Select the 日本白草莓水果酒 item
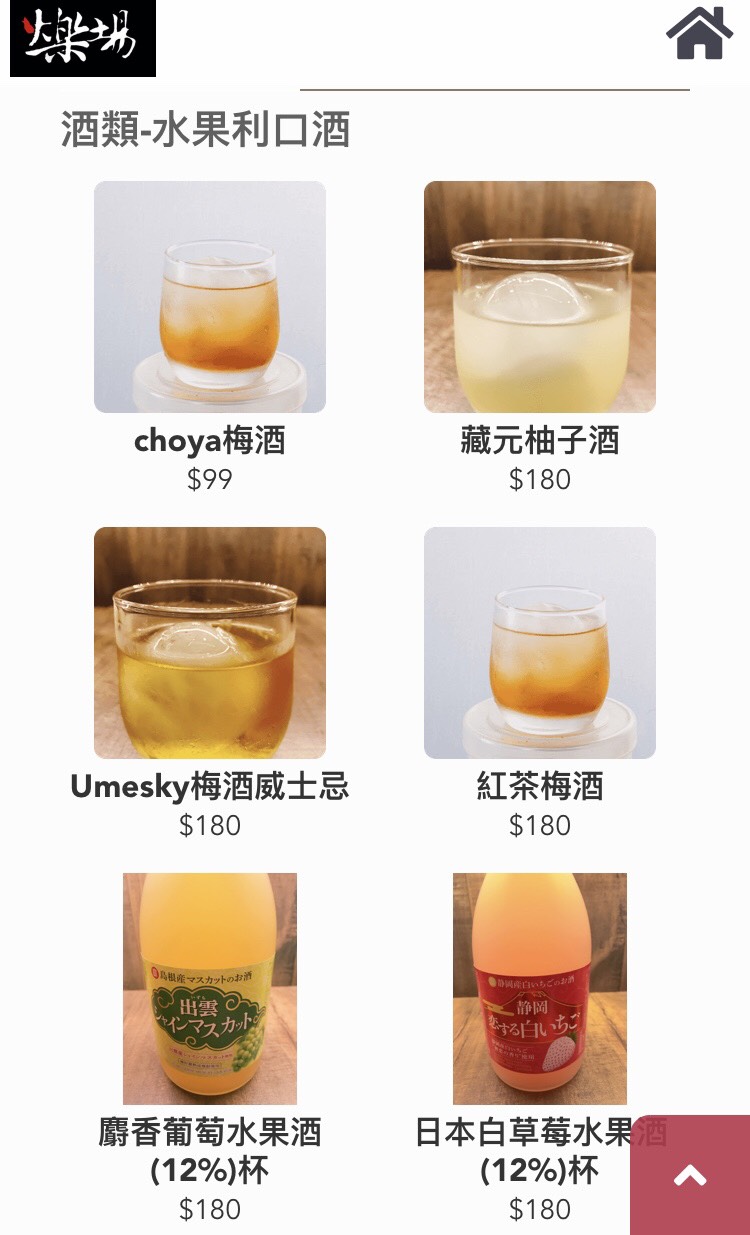Image resolution: width=750 pixels, height=1235 pixels. tap(540, 988)
